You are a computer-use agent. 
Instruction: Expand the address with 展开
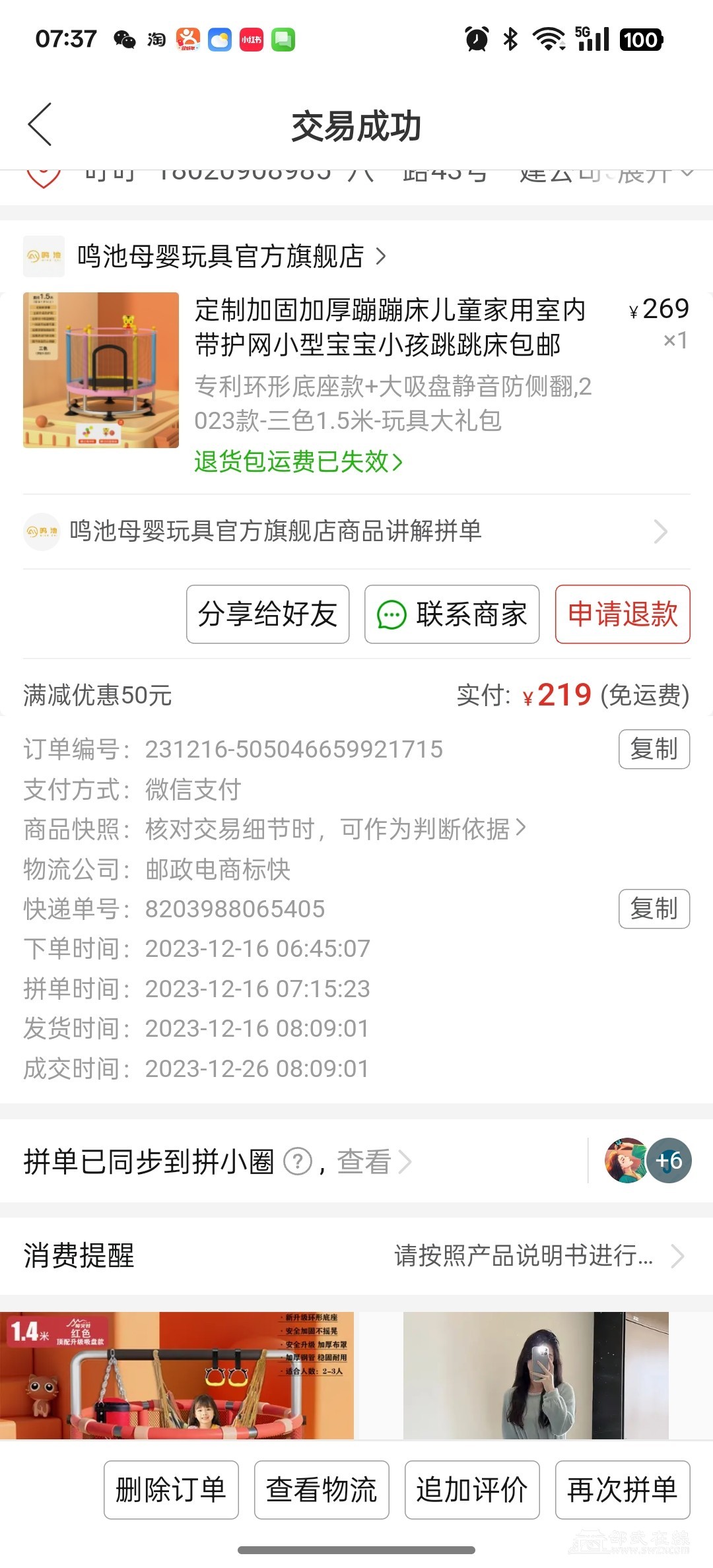(654, 174)
